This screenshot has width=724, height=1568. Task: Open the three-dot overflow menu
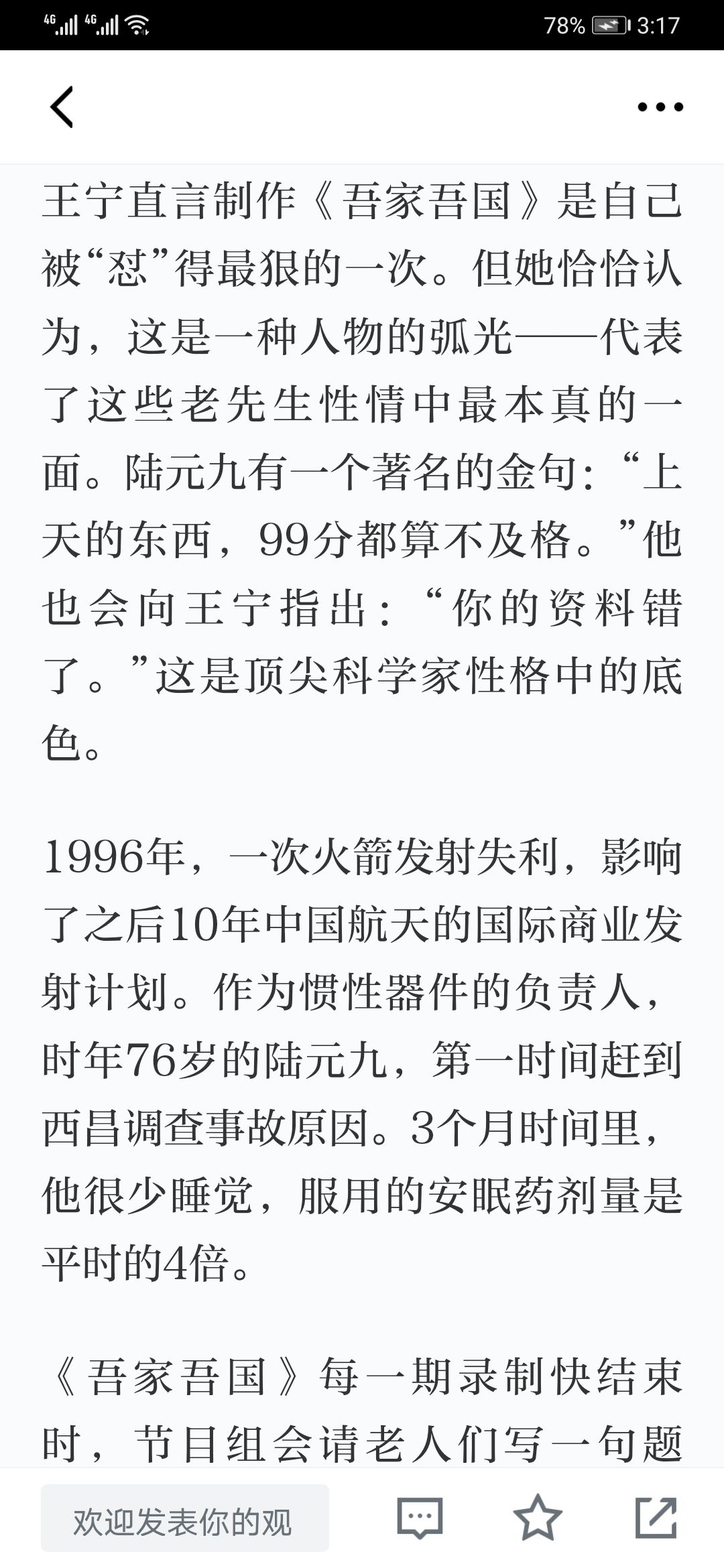(660, 107)
